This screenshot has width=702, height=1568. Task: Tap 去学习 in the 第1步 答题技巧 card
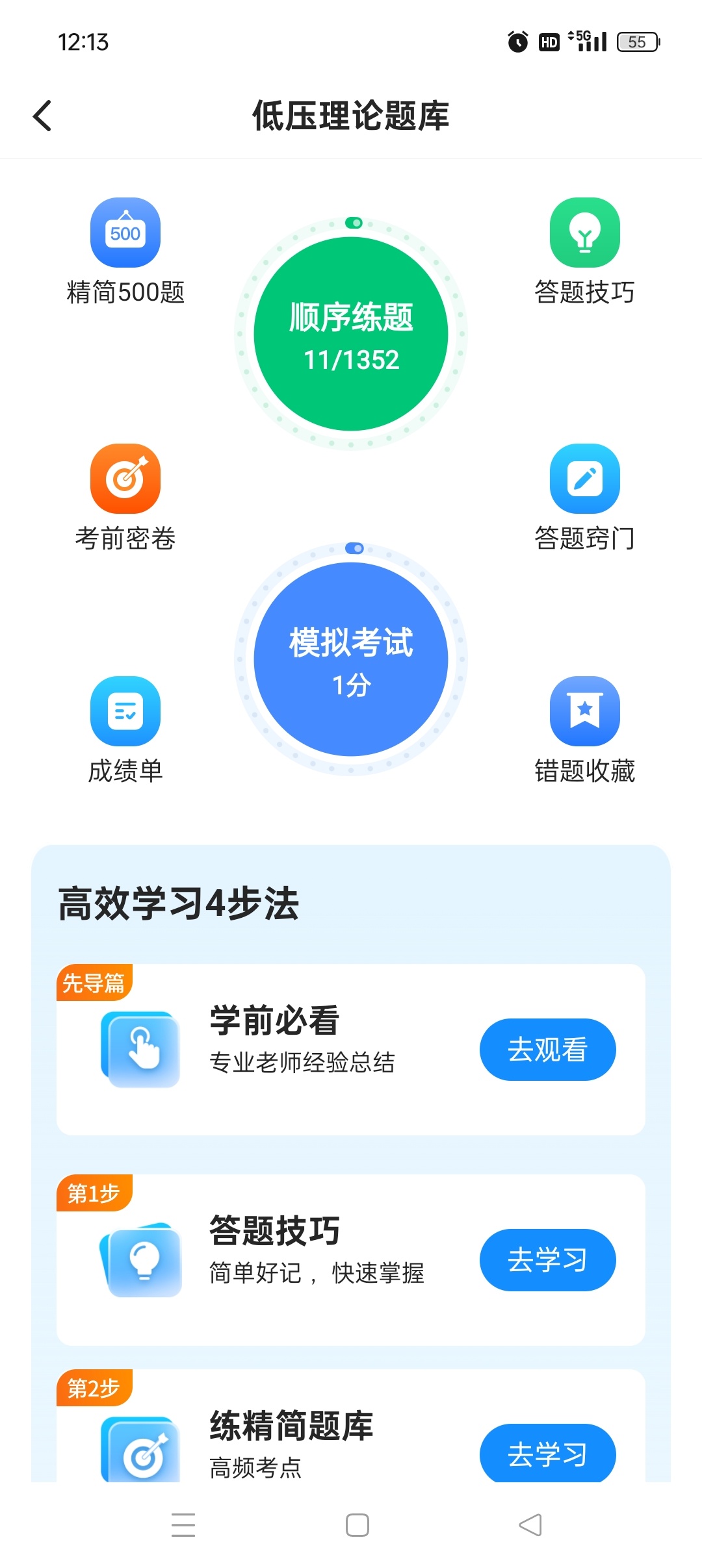click(547, 1260)
